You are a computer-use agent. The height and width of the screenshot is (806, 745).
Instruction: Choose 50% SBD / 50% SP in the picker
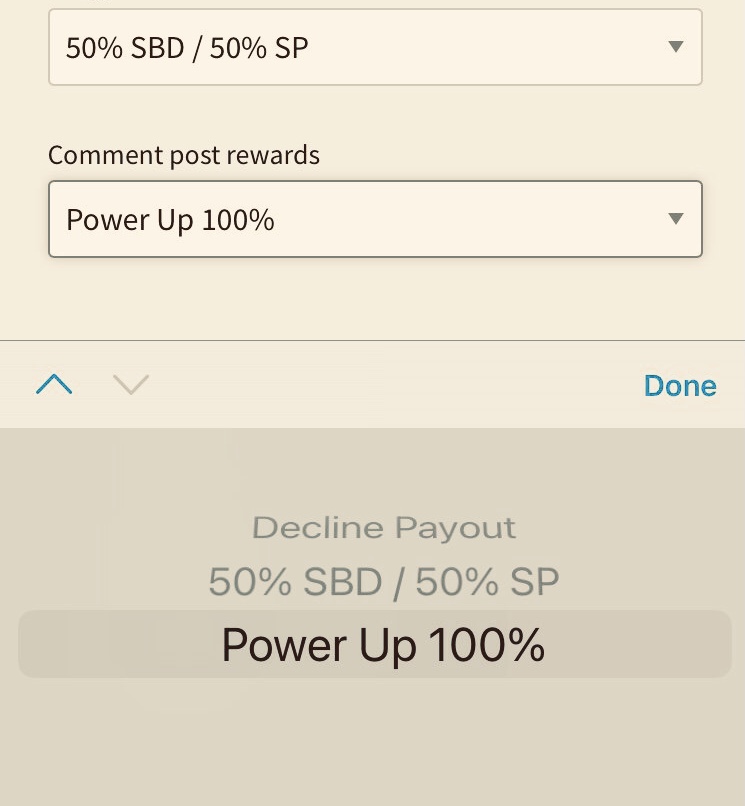(384, 581)
